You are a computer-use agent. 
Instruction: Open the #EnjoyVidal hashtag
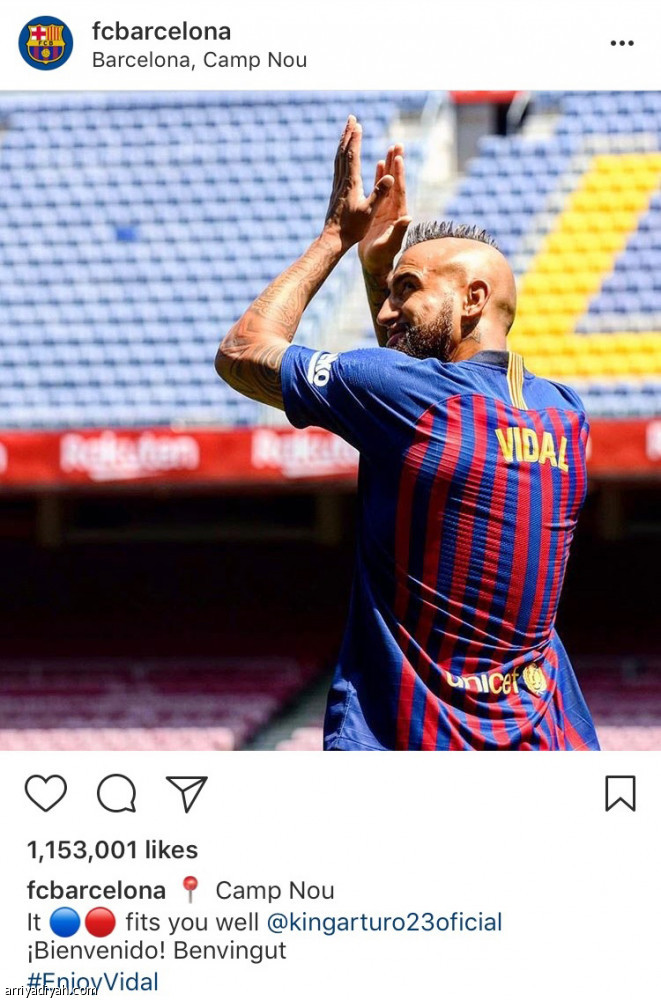(92, 981)
